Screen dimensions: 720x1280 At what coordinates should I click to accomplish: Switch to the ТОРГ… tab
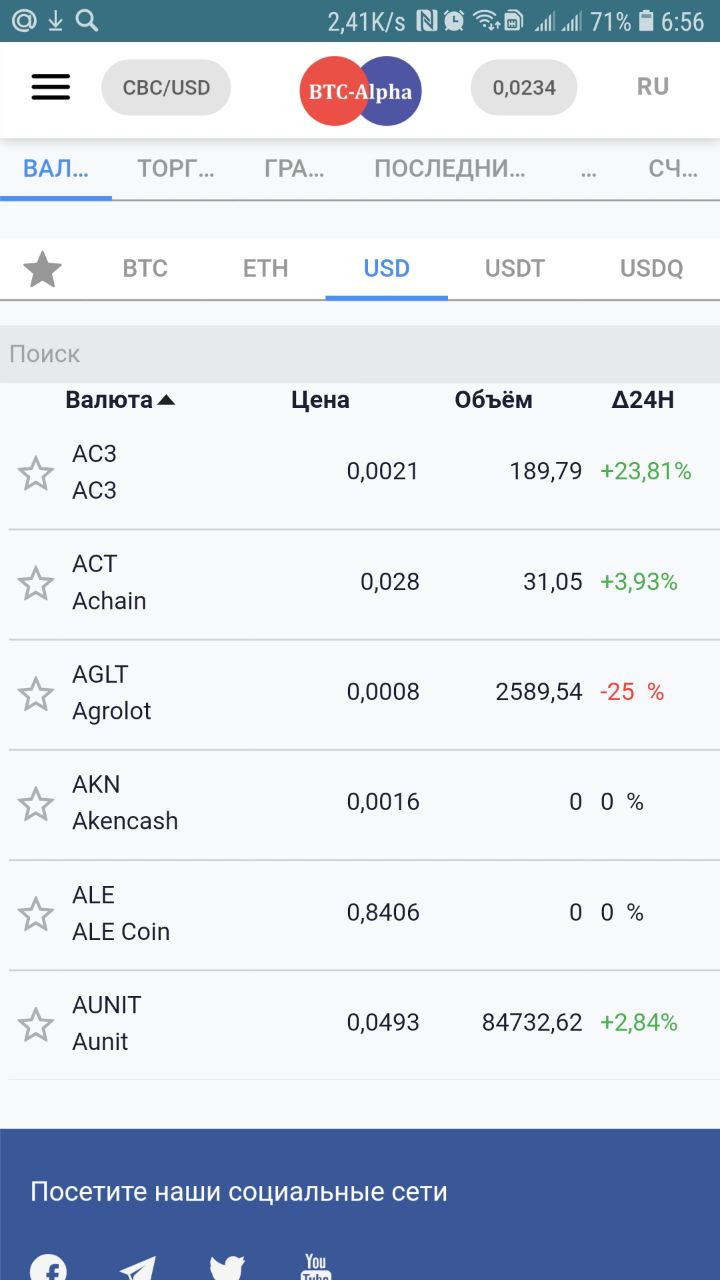(176, 169)
